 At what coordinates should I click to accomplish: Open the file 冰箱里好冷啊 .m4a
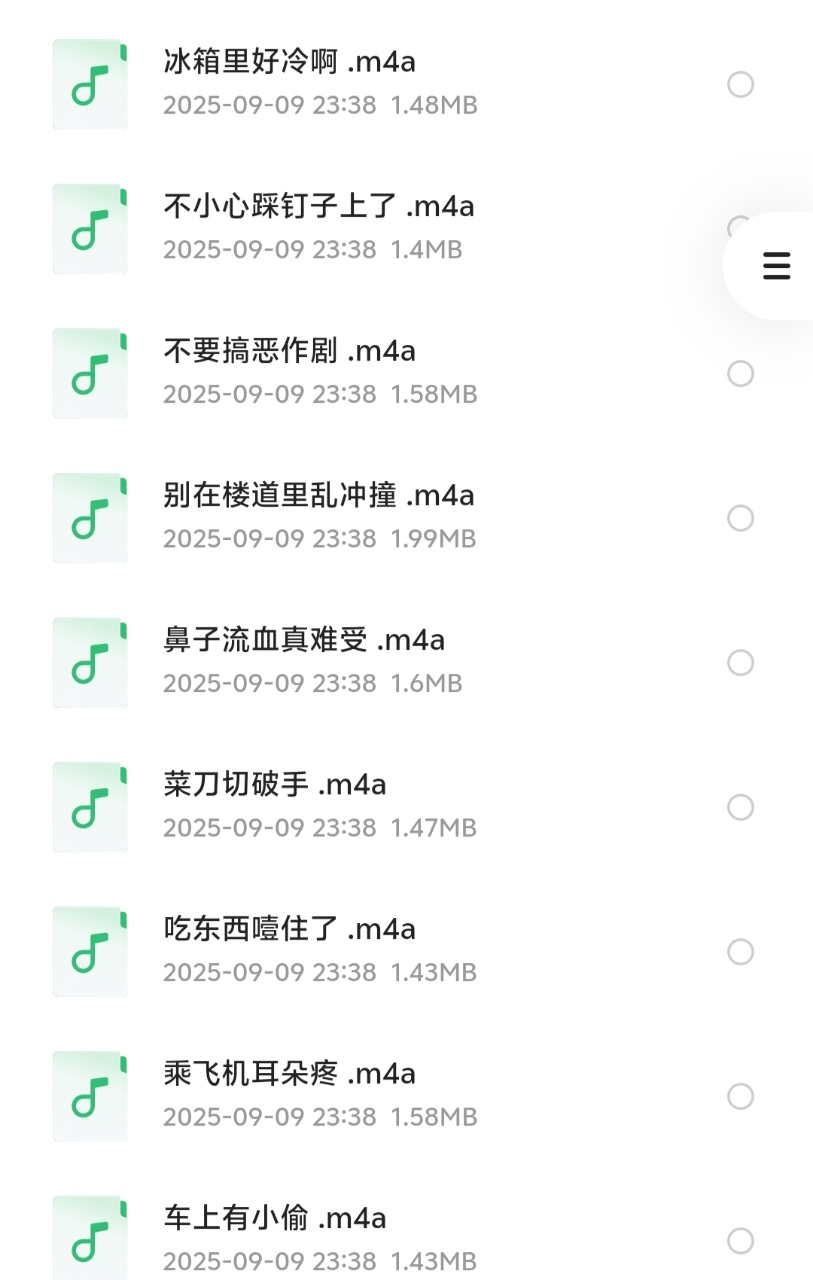(289, 62)
